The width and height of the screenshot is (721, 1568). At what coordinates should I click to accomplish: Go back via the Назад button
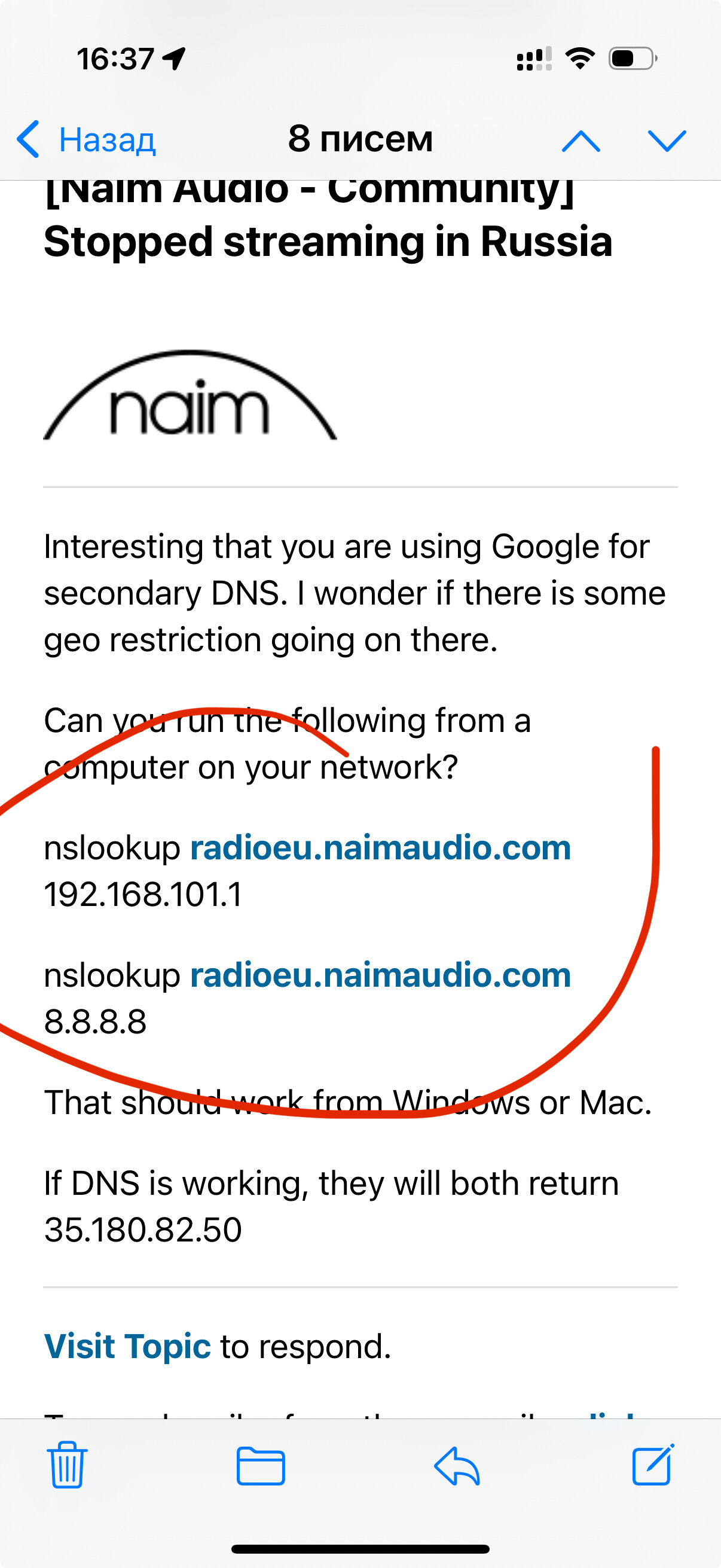click(x=87, y=140)
